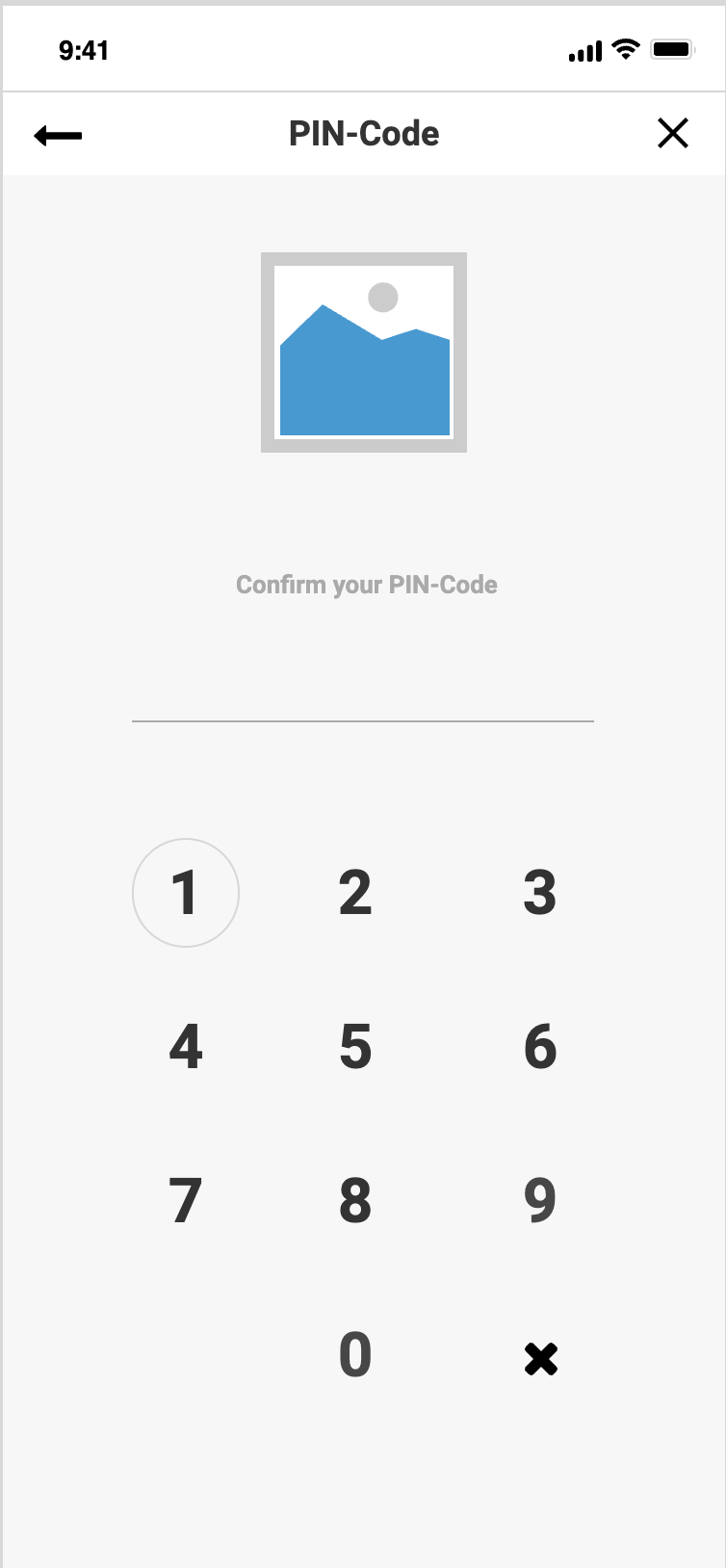
Task: Close the PIN-Code screen
Action: coord(672,133)
